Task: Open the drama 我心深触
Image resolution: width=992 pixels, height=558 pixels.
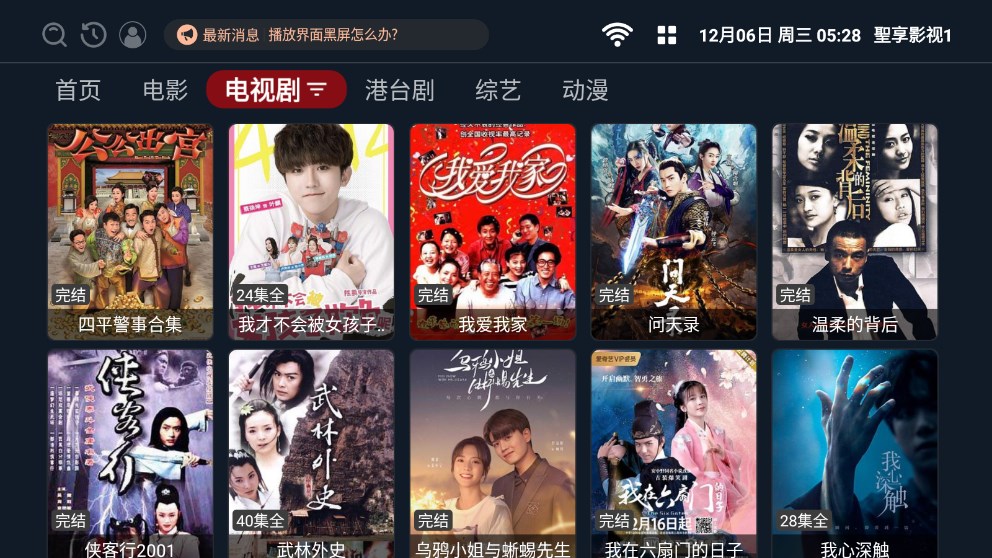Action: [854, 453]
